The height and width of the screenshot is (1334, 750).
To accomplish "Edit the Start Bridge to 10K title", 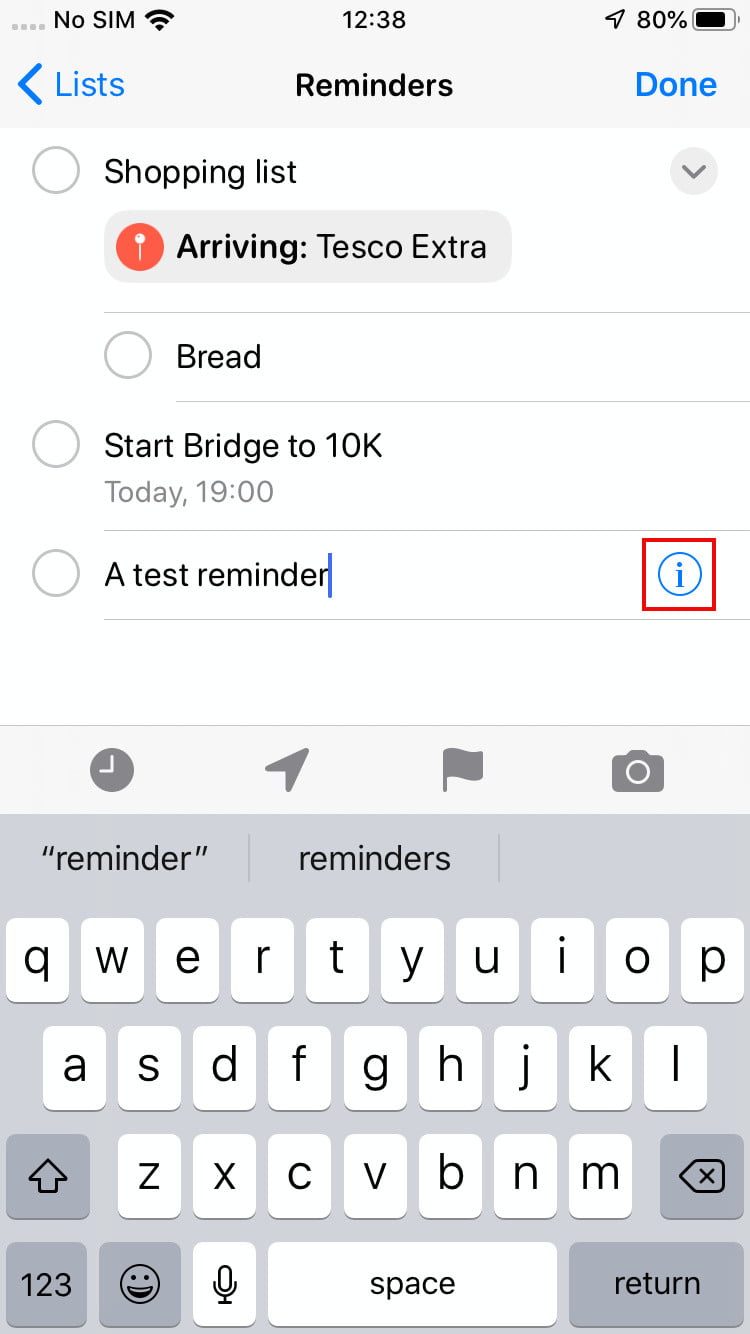I will pyautogui.click(x=243, y=445).
